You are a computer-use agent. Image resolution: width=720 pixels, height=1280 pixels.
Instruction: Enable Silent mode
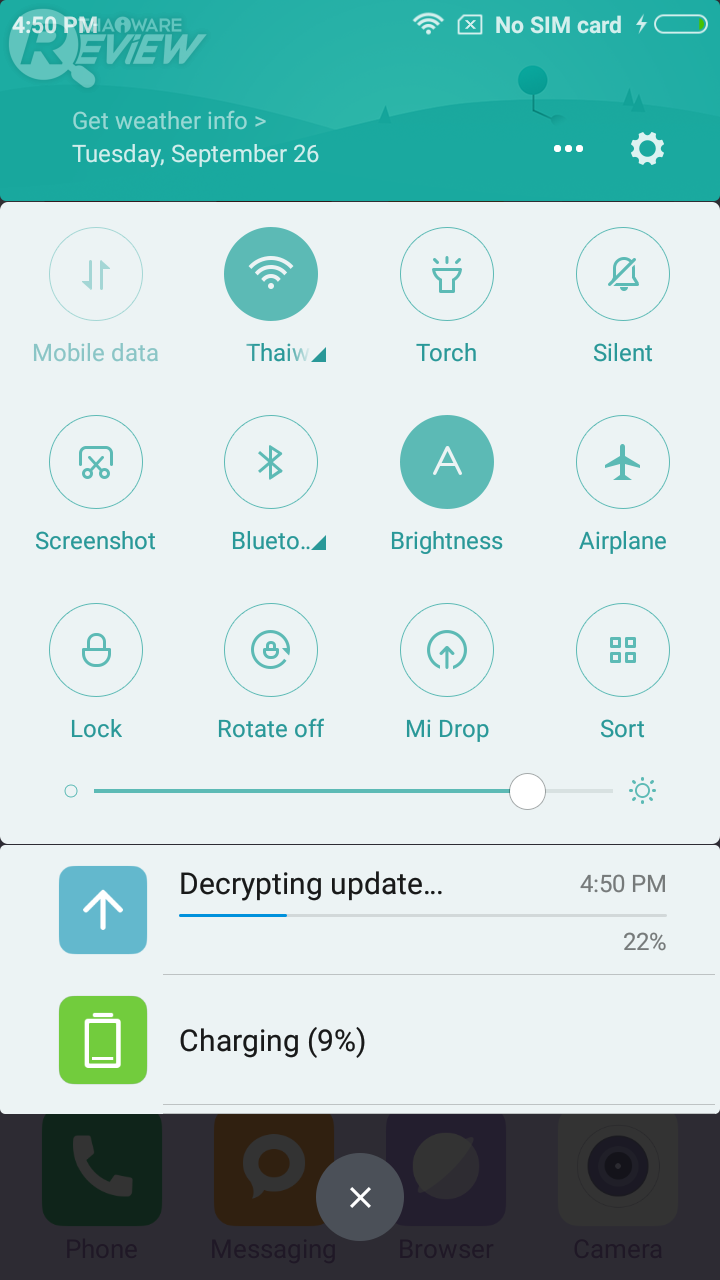click(623, 274)
